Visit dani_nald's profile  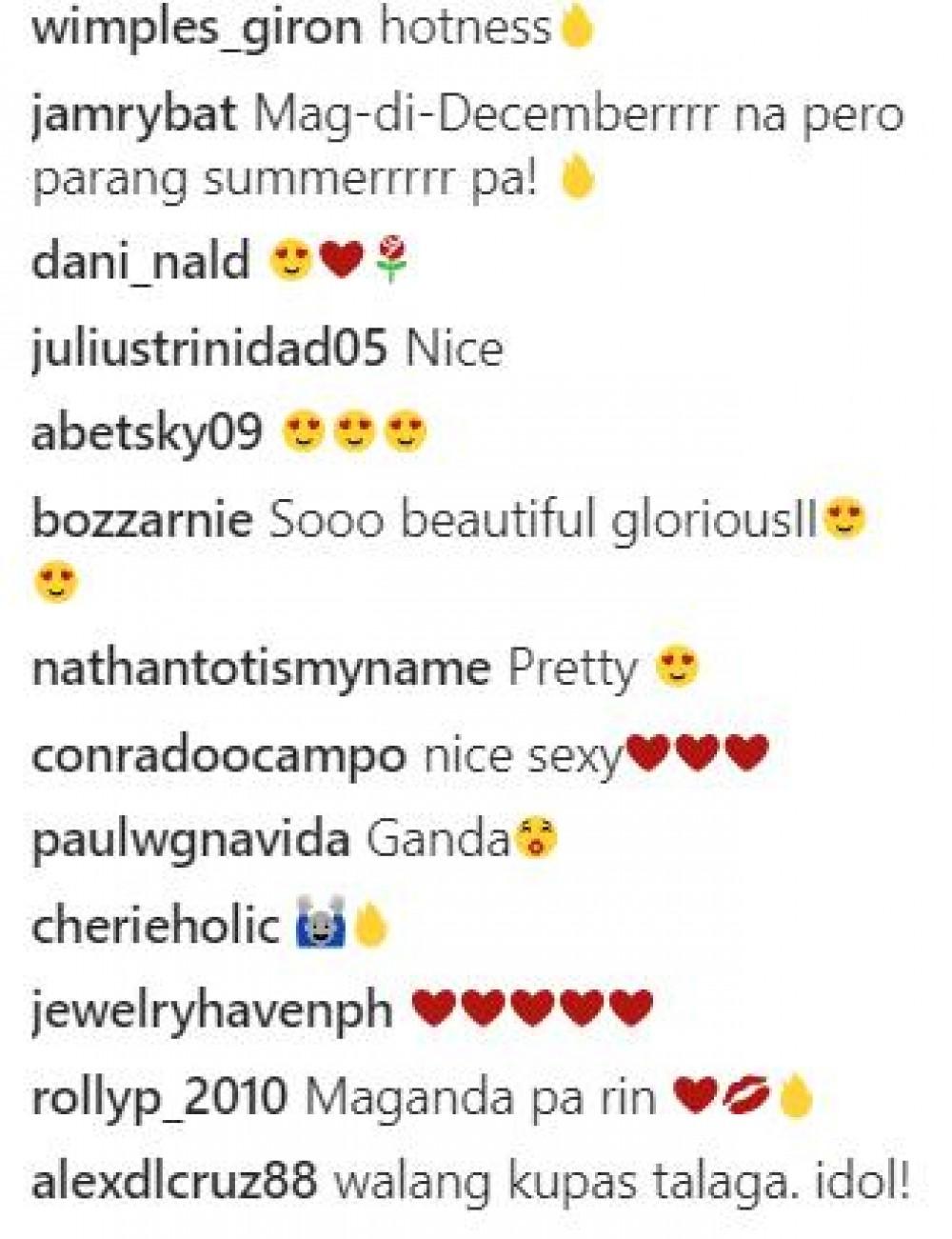pyautogui.click(x=140, y=261)
